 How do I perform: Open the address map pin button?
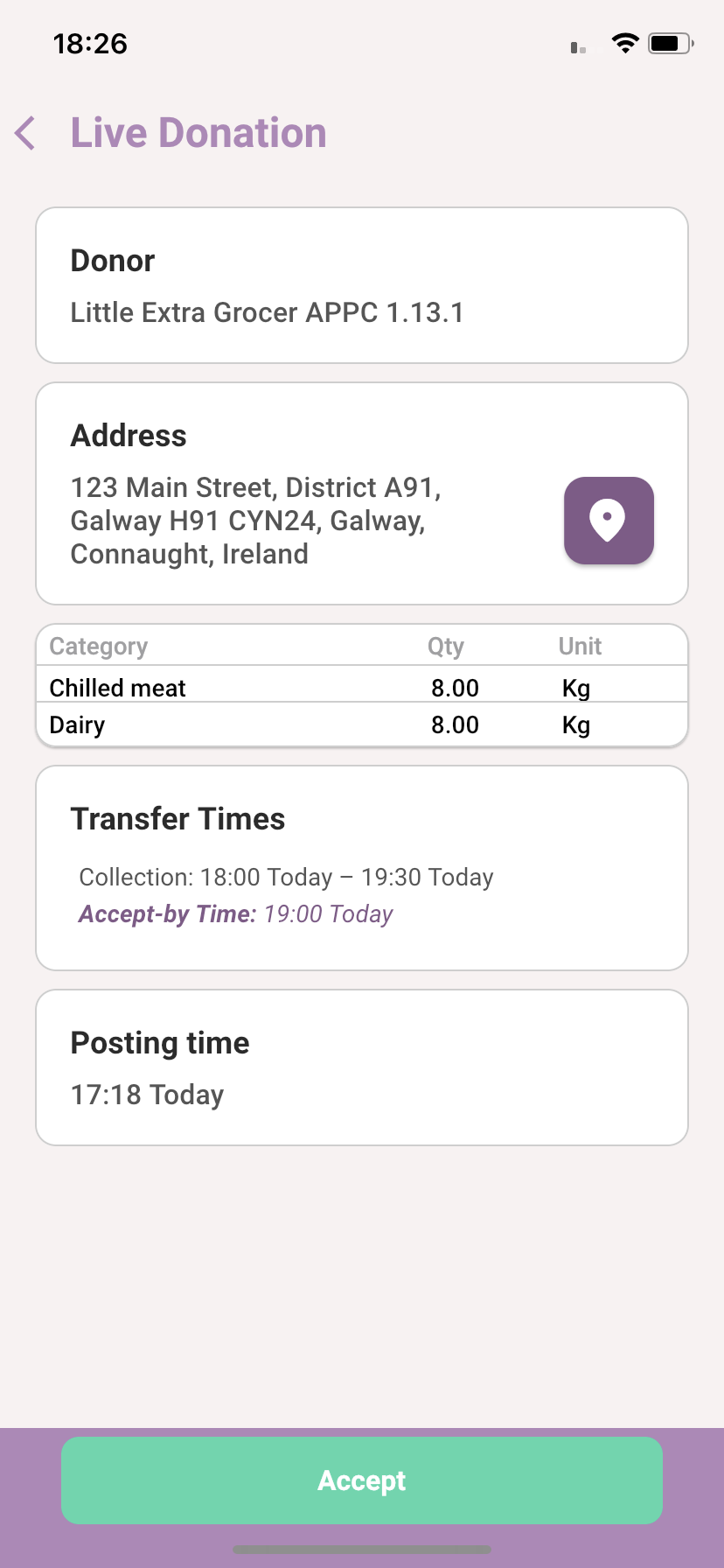609,521
